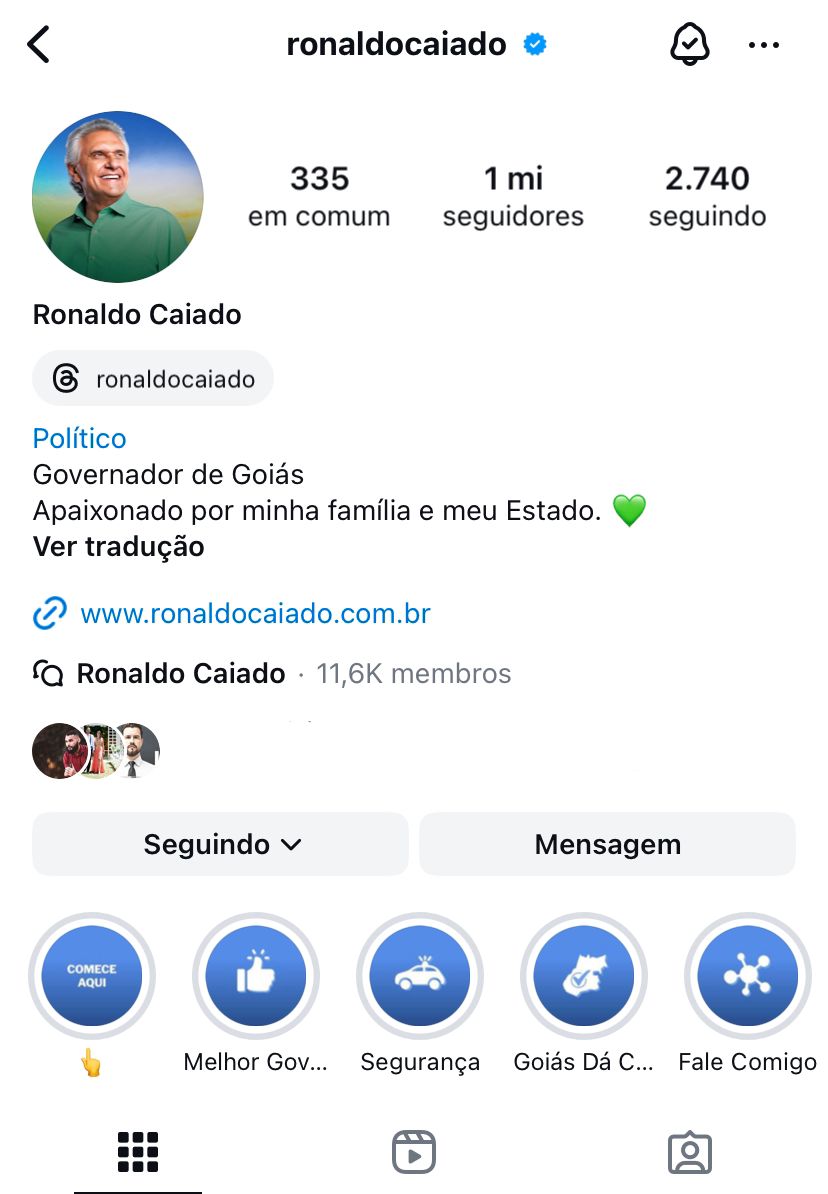Open the Melhor Gov... highlight
Screen dimensions: 828x1194
[x=256, y=976]
